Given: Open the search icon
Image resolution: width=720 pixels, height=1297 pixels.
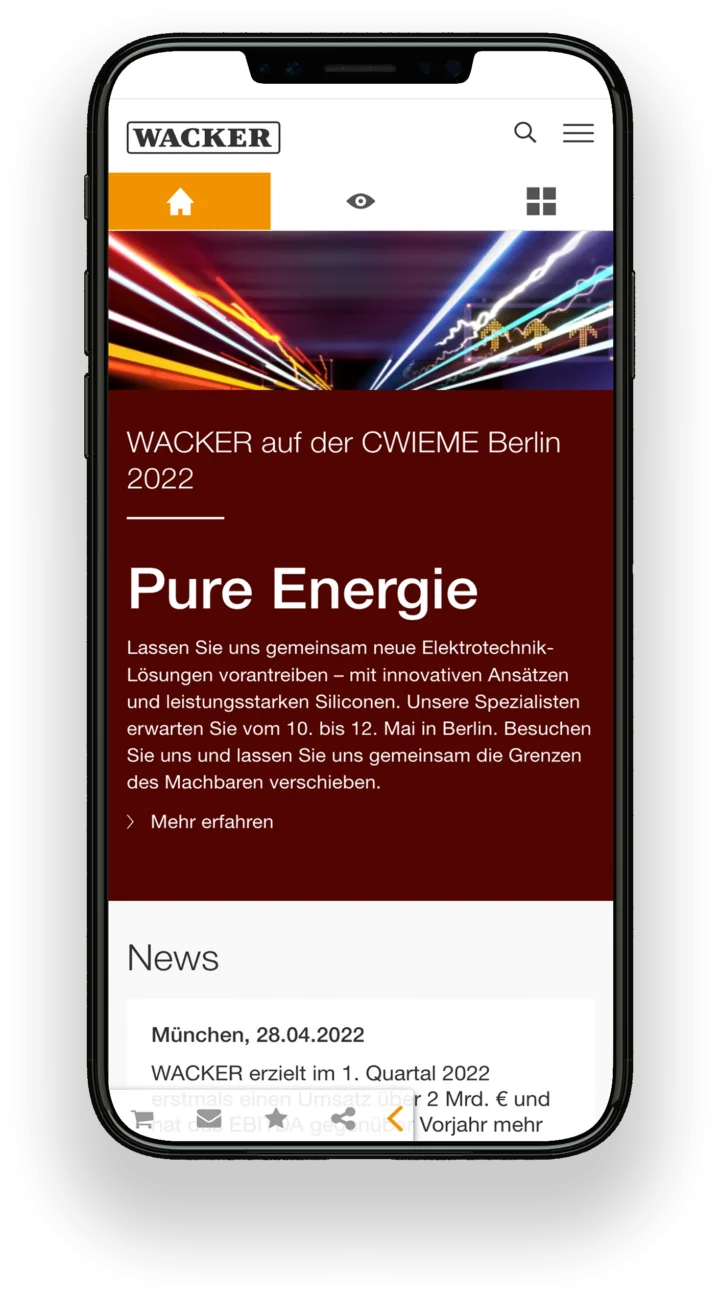Looking at the screenshot, I should (525, 133).
